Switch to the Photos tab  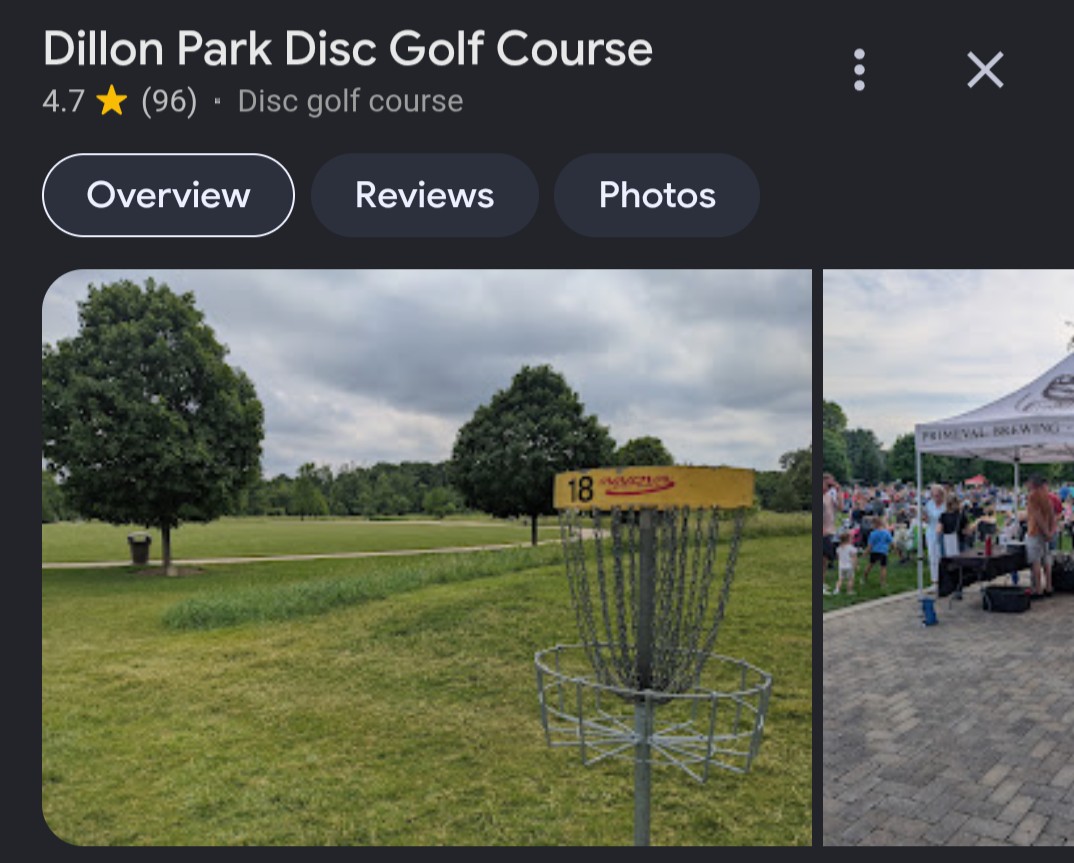click(657, 195)
